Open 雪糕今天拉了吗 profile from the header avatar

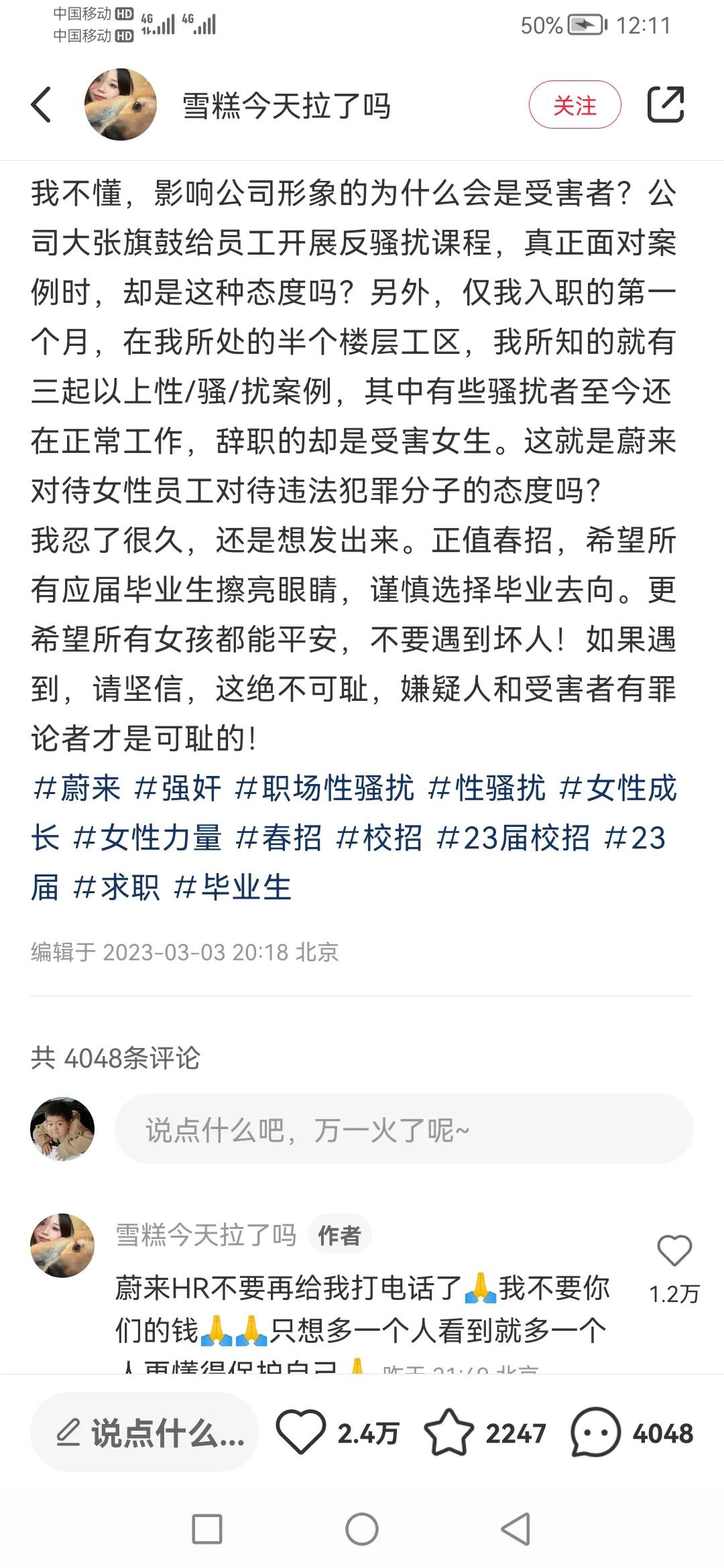(121, 105)
